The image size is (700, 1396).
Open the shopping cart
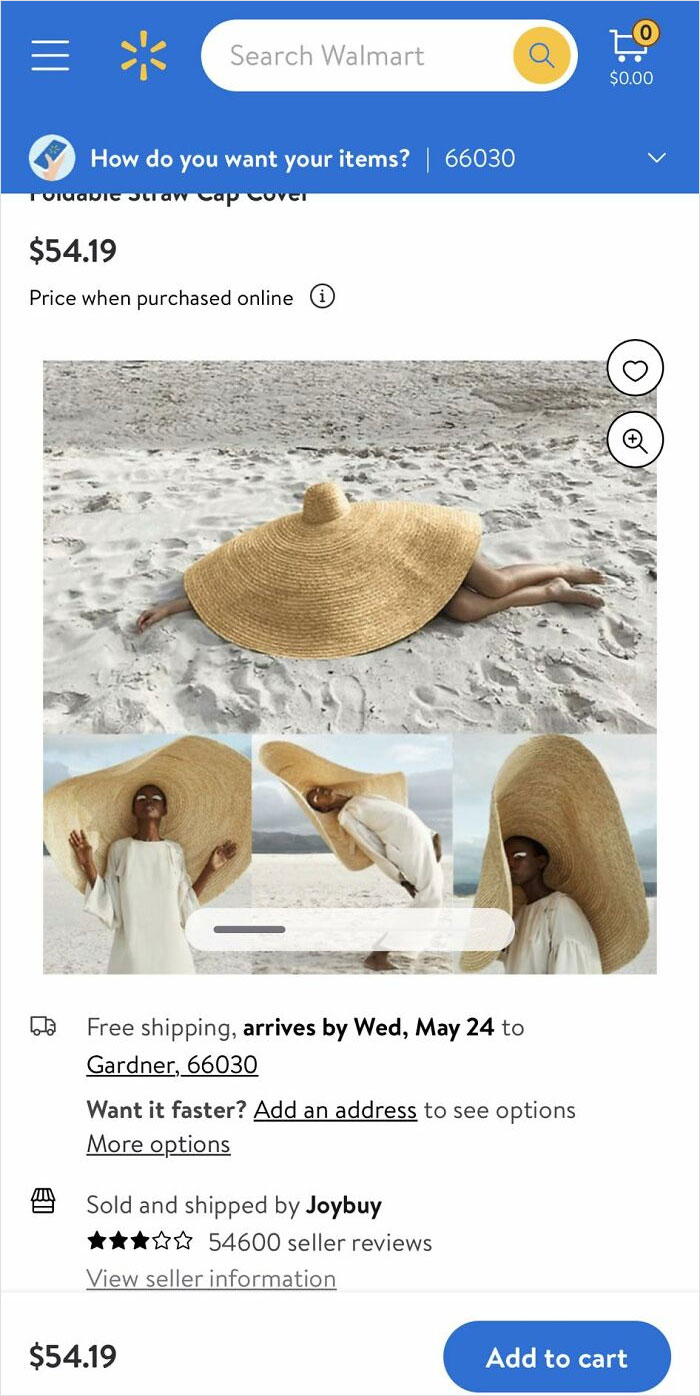point(631,55)
